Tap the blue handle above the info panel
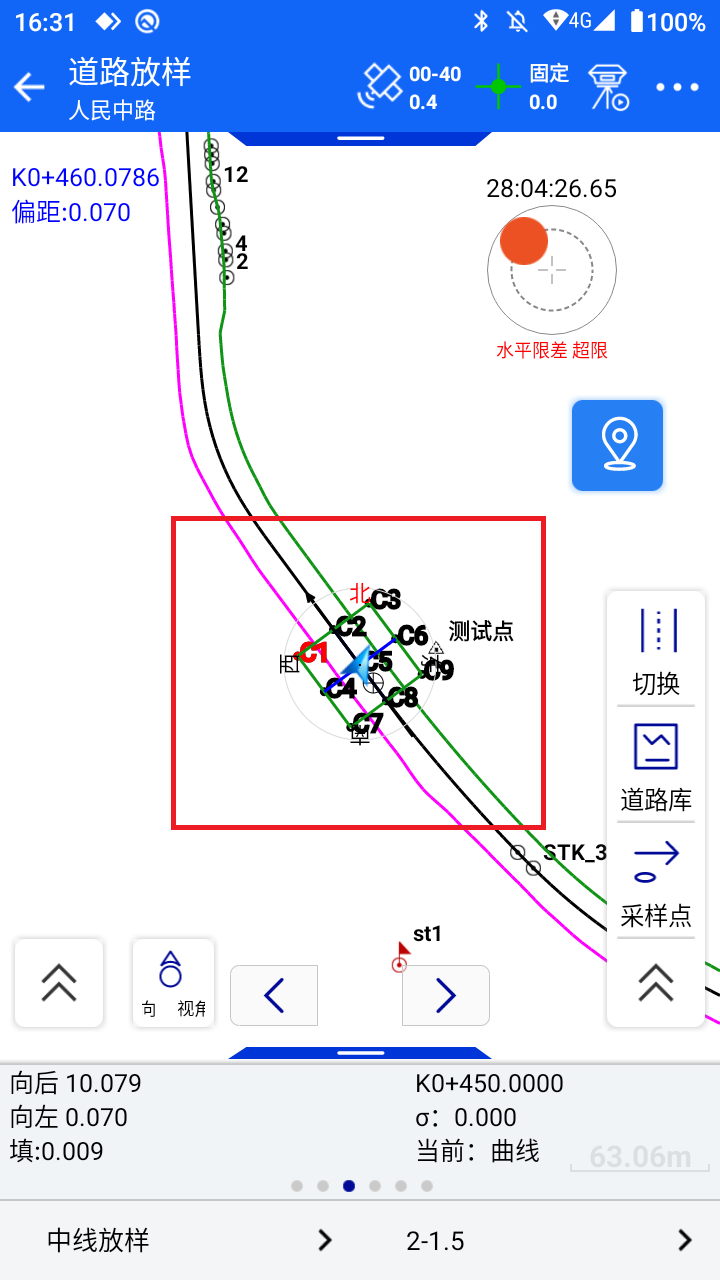The height and width of the screenshot is (1280, 720). coord(360,1052)
